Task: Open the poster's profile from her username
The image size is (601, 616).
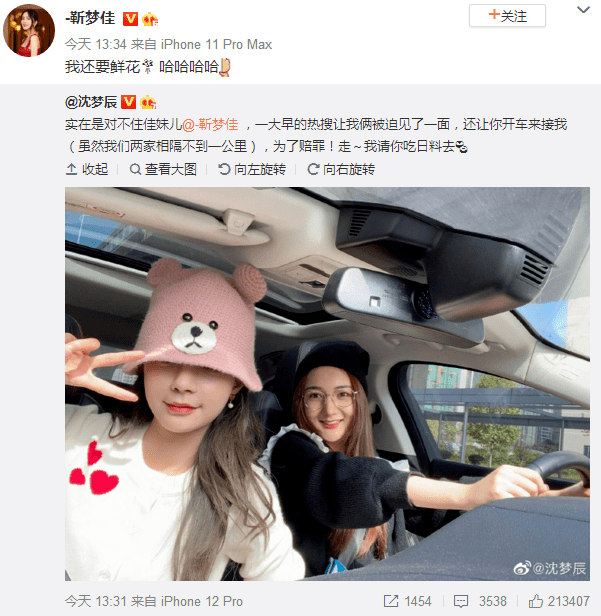Action: (x=91, y=19)
